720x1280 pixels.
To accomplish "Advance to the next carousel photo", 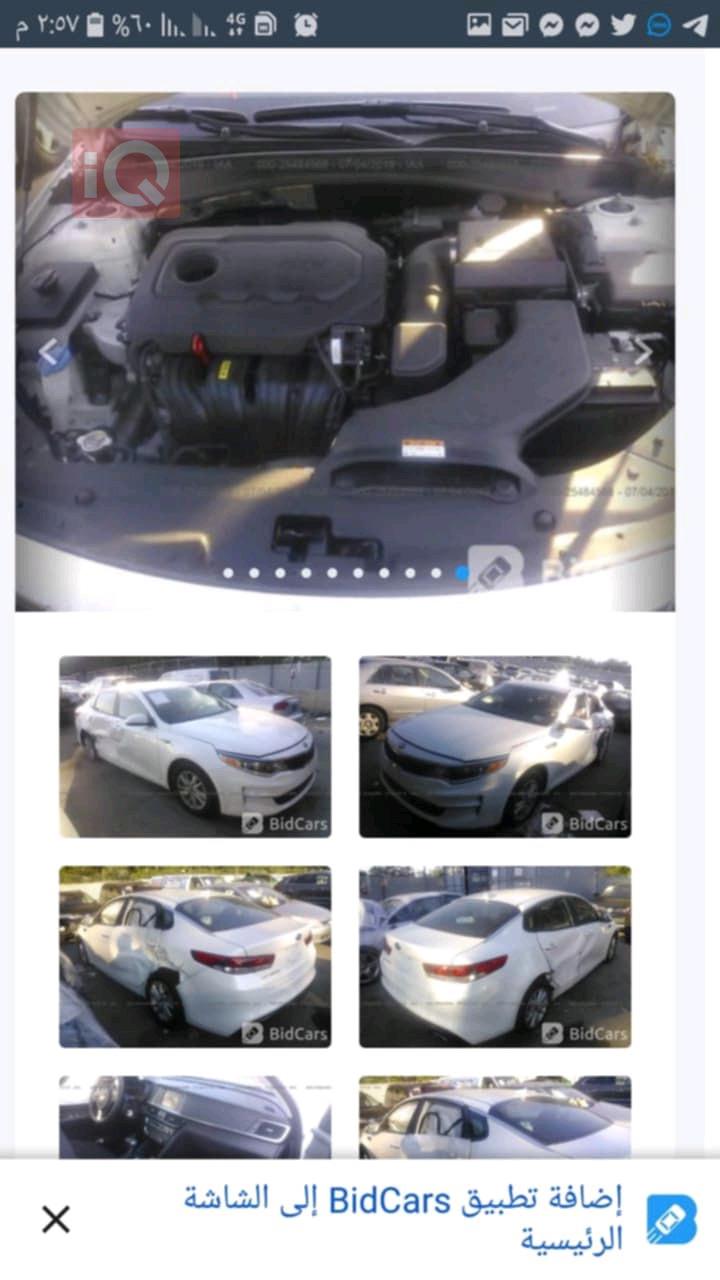I will (643, 352).
